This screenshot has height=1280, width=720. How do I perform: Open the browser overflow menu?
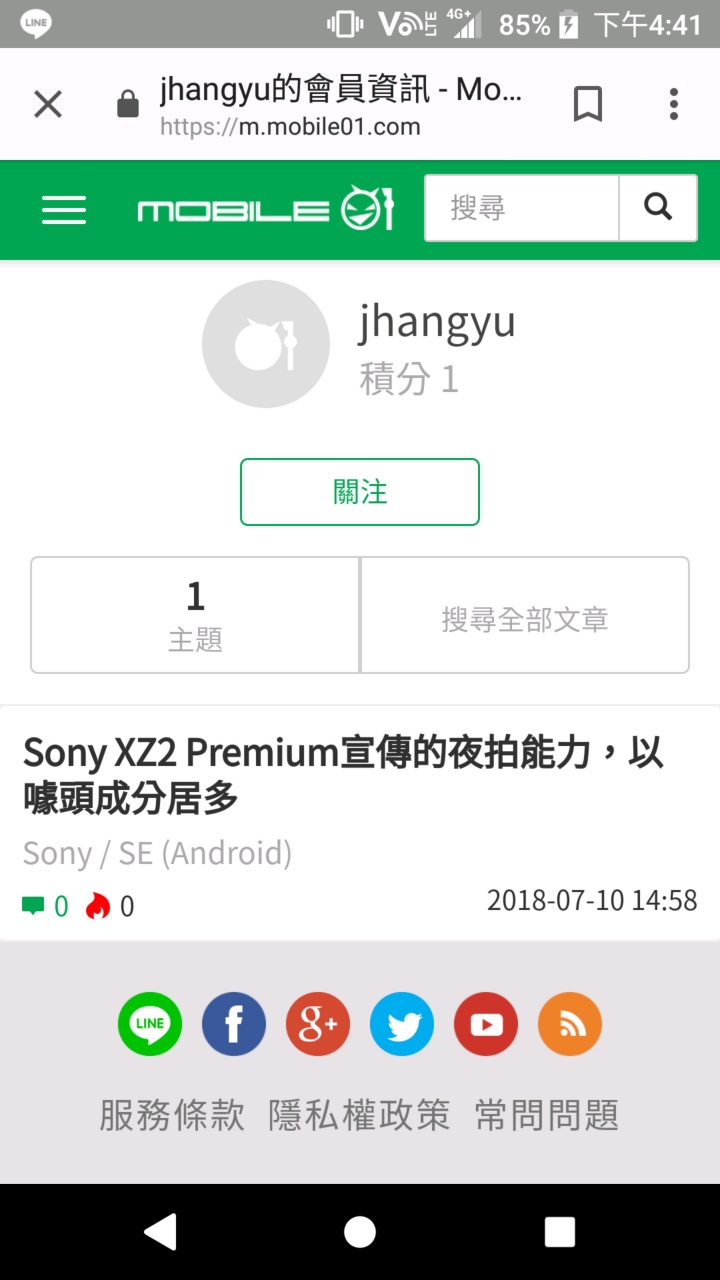[x=674, y=104]
